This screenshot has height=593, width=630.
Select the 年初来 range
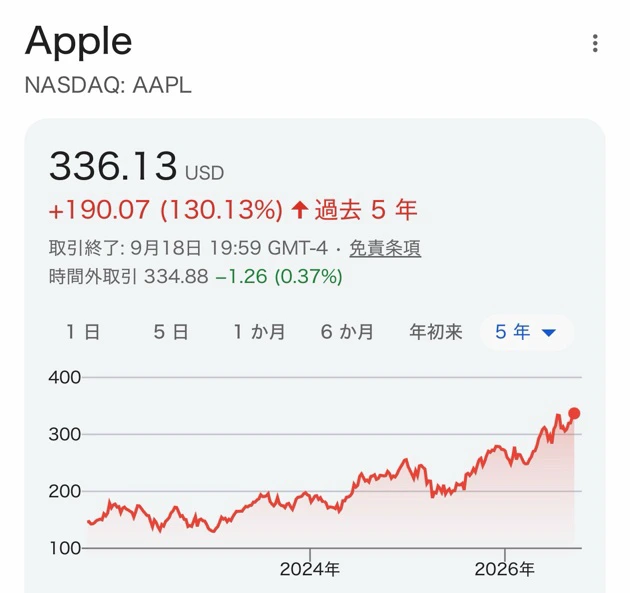(436, 332)
